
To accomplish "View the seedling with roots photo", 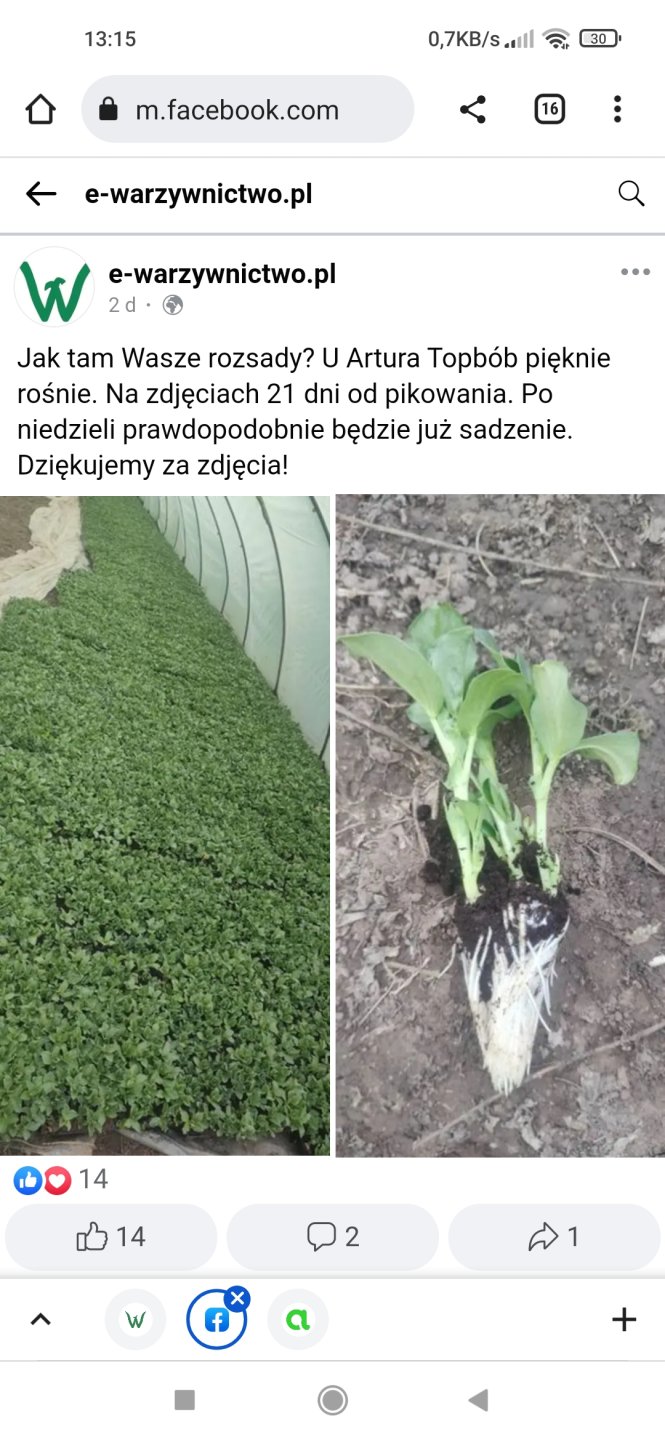I will point(500,825).
